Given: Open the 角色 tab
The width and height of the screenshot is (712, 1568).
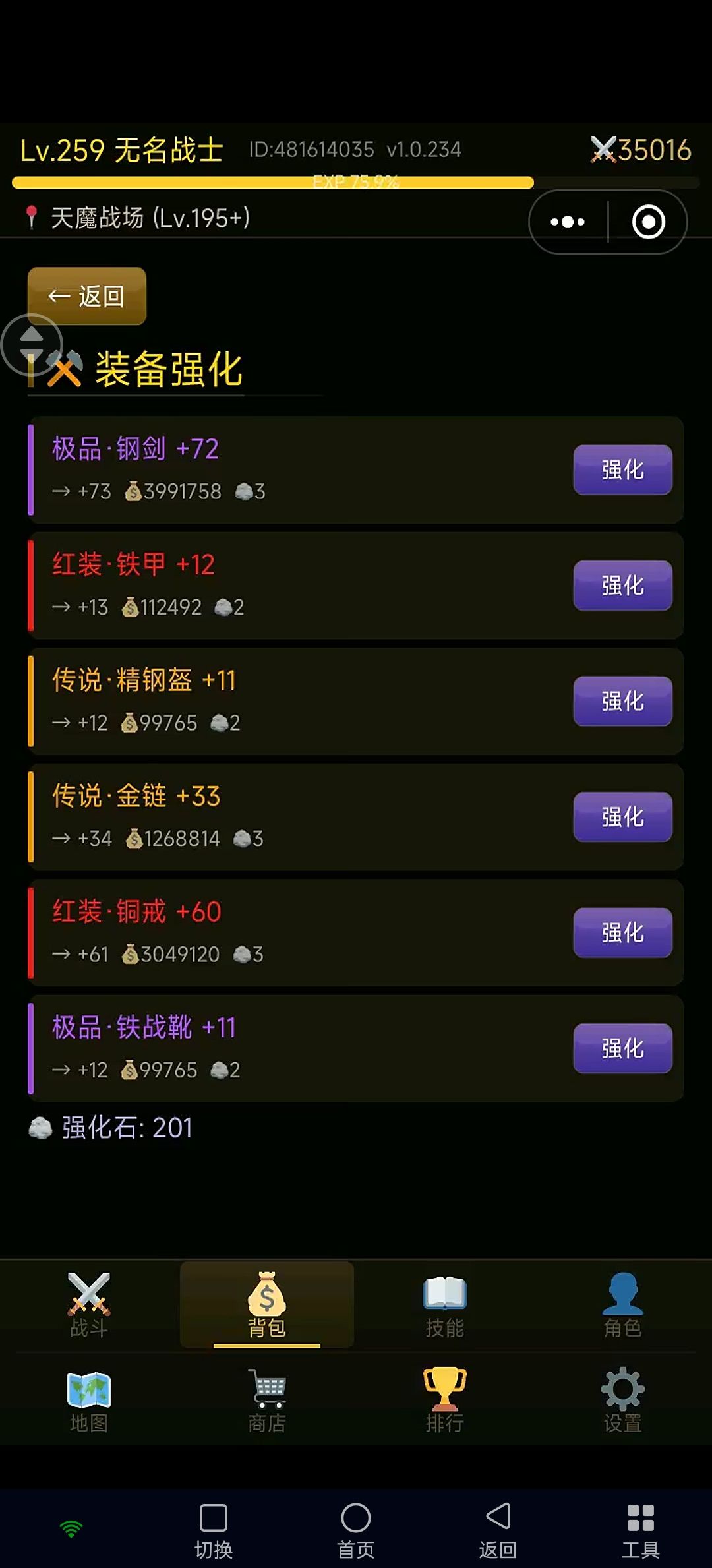Looking at the screenshot, I should 623,1305.
